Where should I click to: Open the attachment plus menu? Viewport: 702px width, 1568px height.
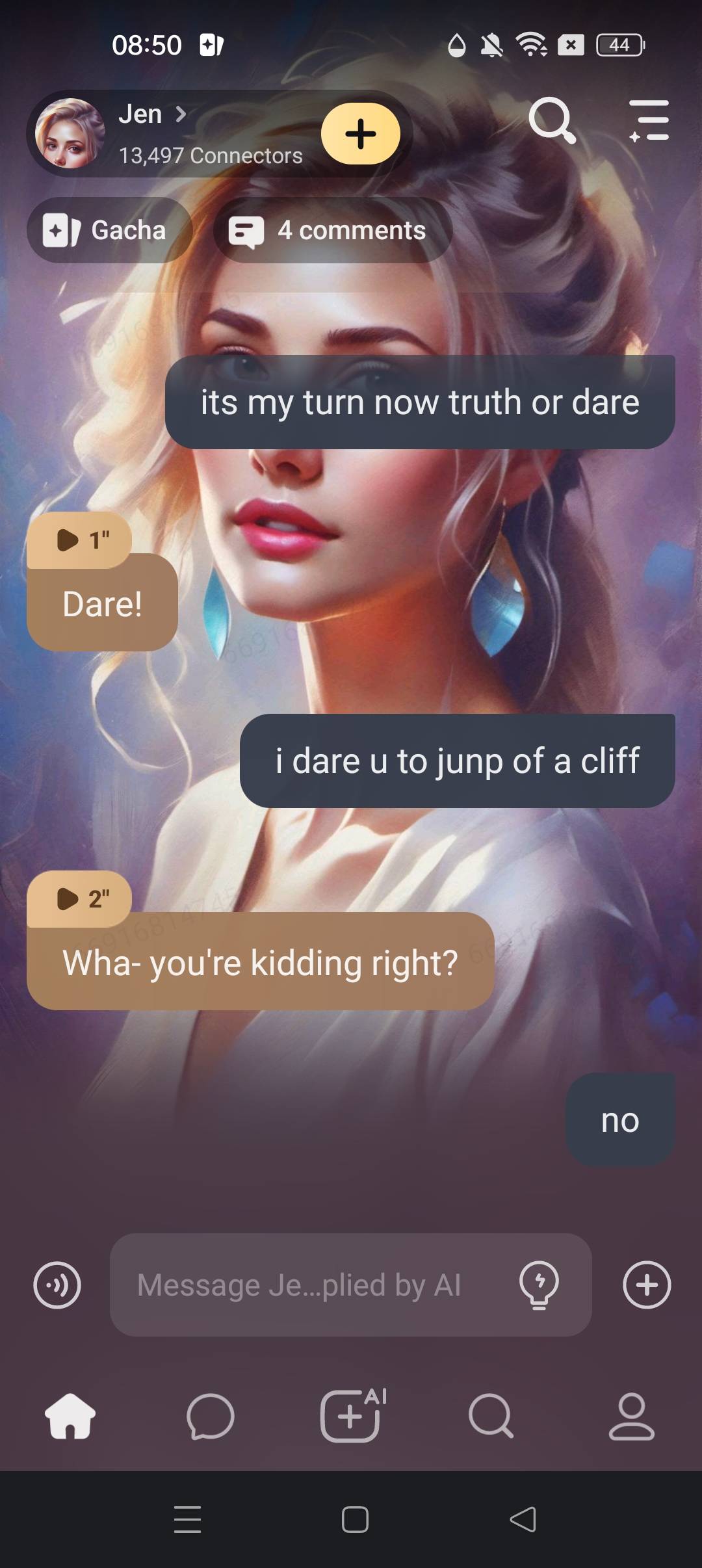tap(647, 1285)
